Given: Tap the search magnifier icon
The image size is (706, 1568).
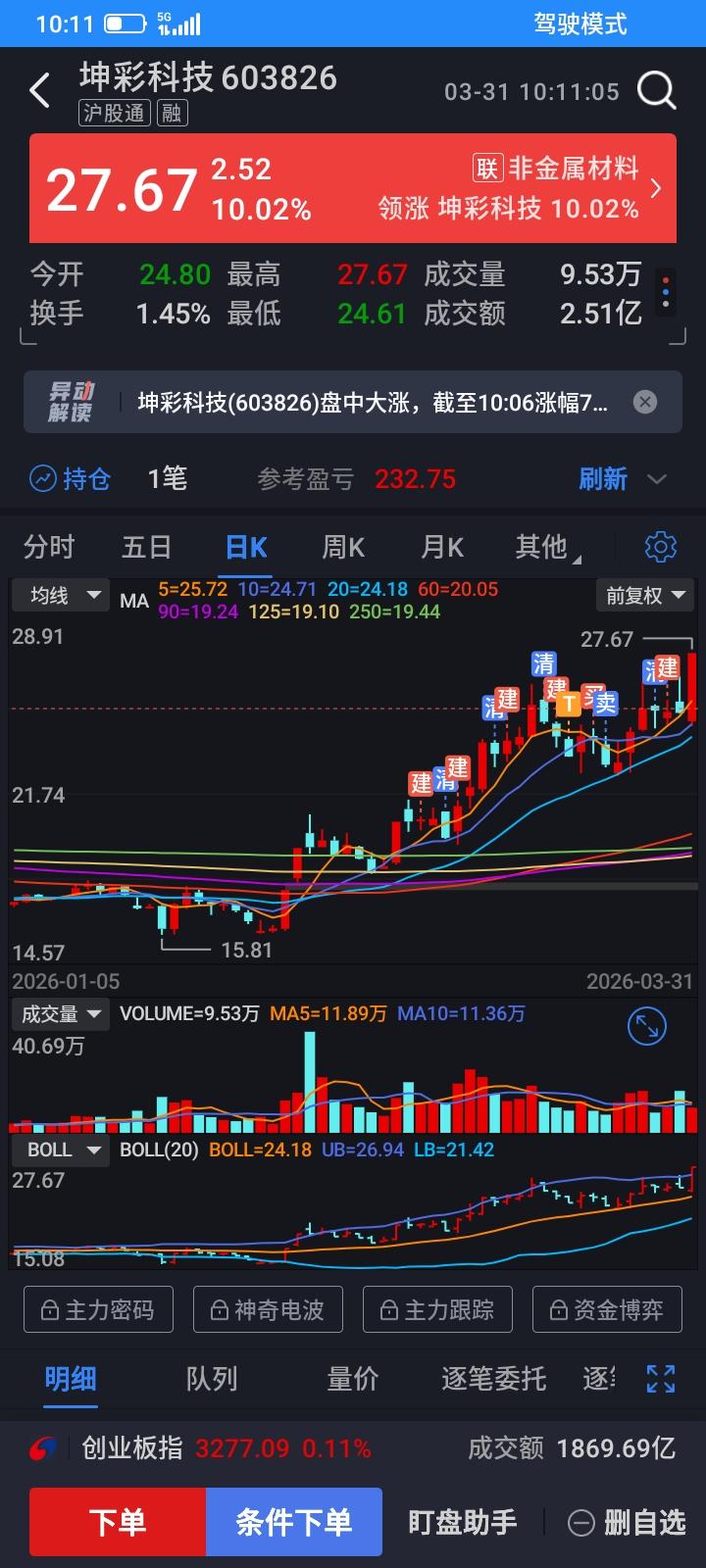Looking at the screenshot, I should 656,90.
